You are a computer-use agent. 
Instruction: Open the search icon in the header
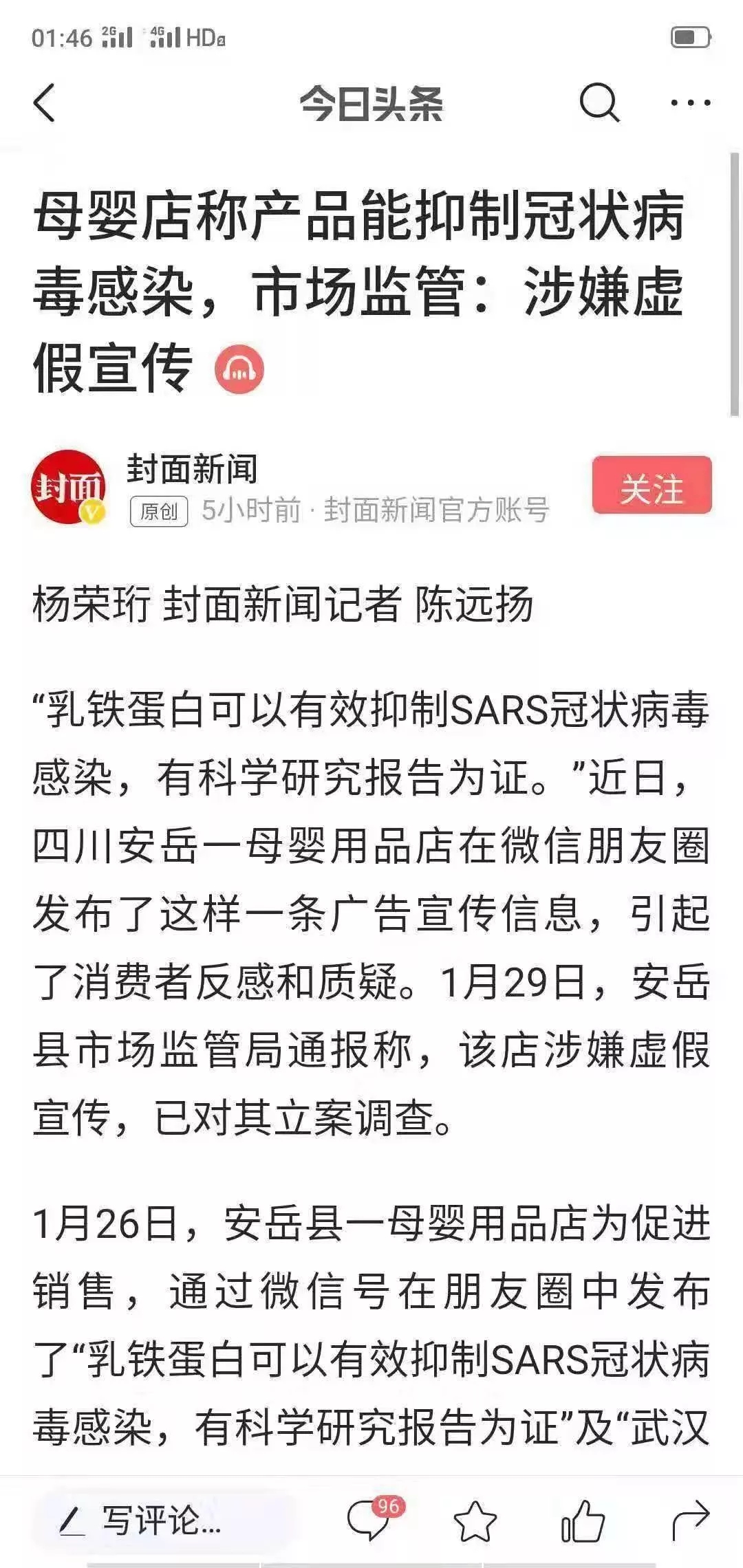(x=599, y=103)
